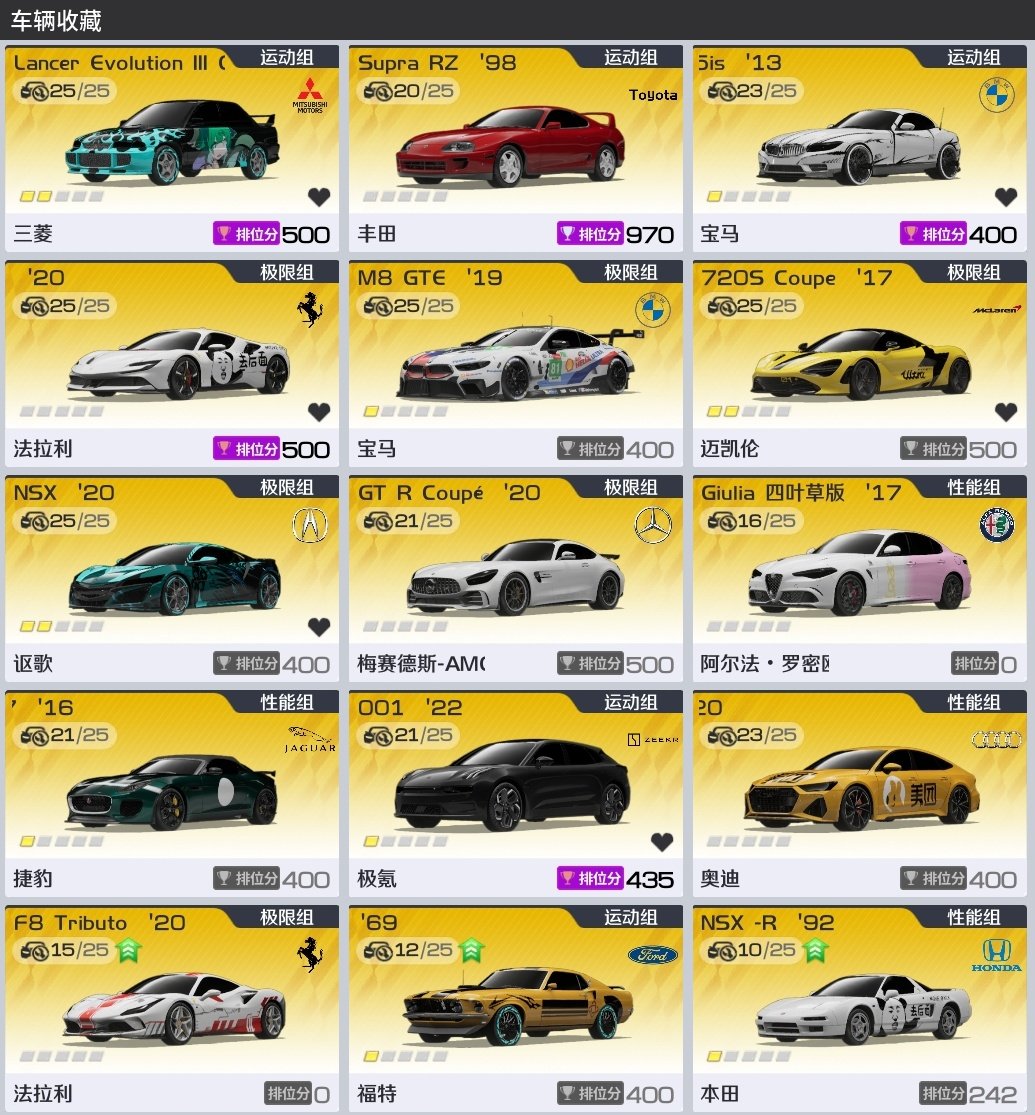The width and height of the screenshot is (1035, 1115).
Task: Open the Ferrari F8 Tributo '20 card
Action: tap(170, 1005)
